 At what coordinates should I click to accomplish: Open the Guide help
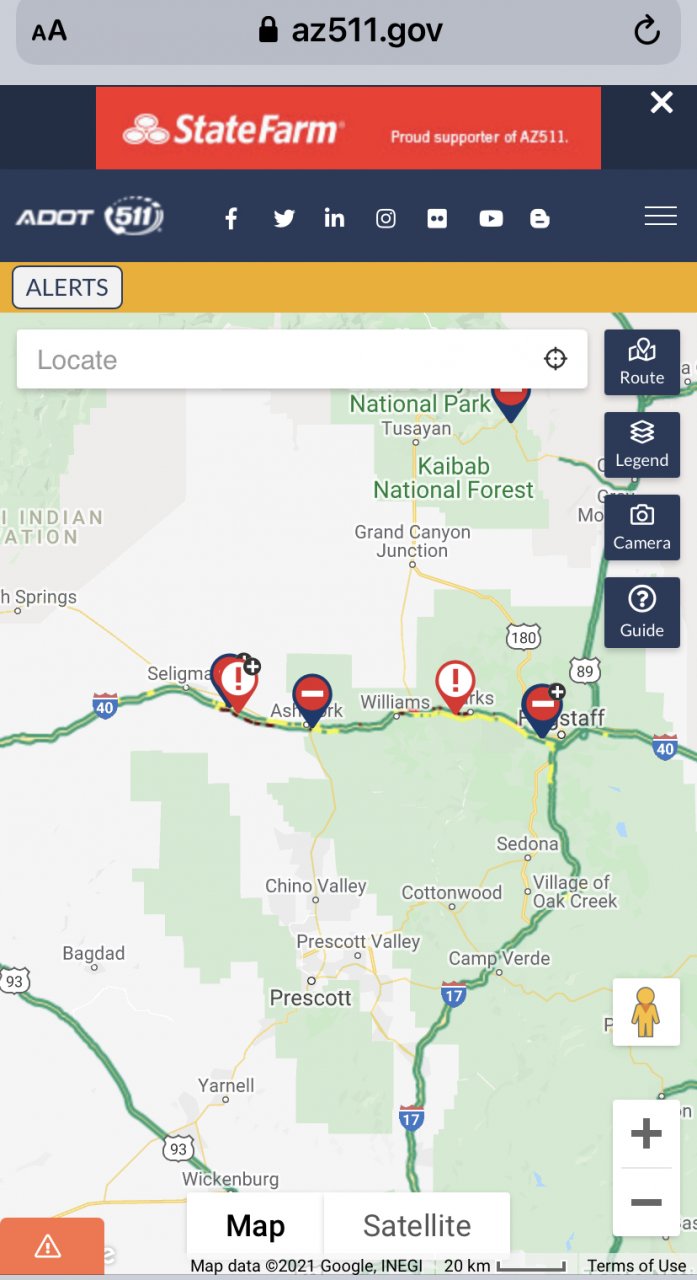[642, 611]
